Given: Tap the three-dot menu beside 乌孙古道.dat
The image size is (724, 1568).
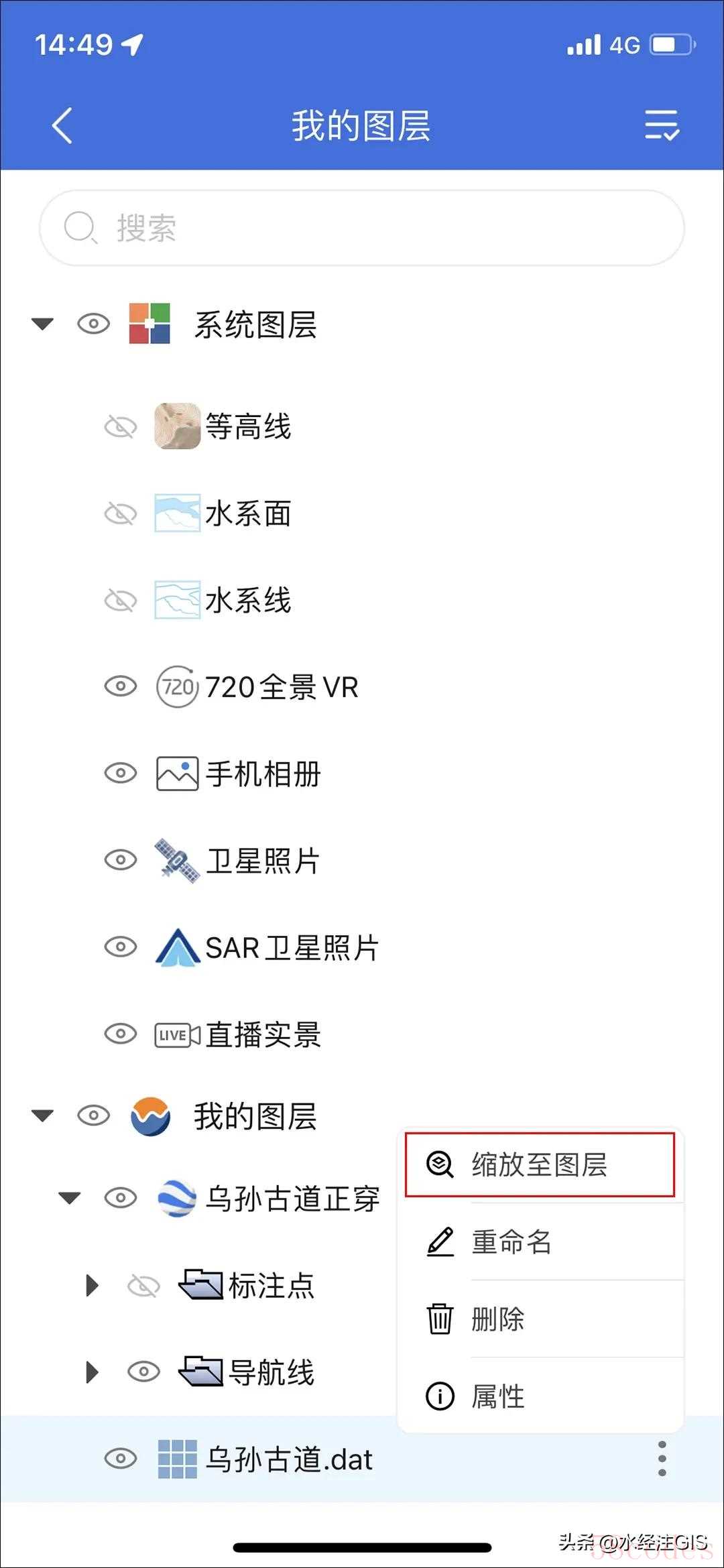Looking at the screenshot, I should click(662, 1459).
